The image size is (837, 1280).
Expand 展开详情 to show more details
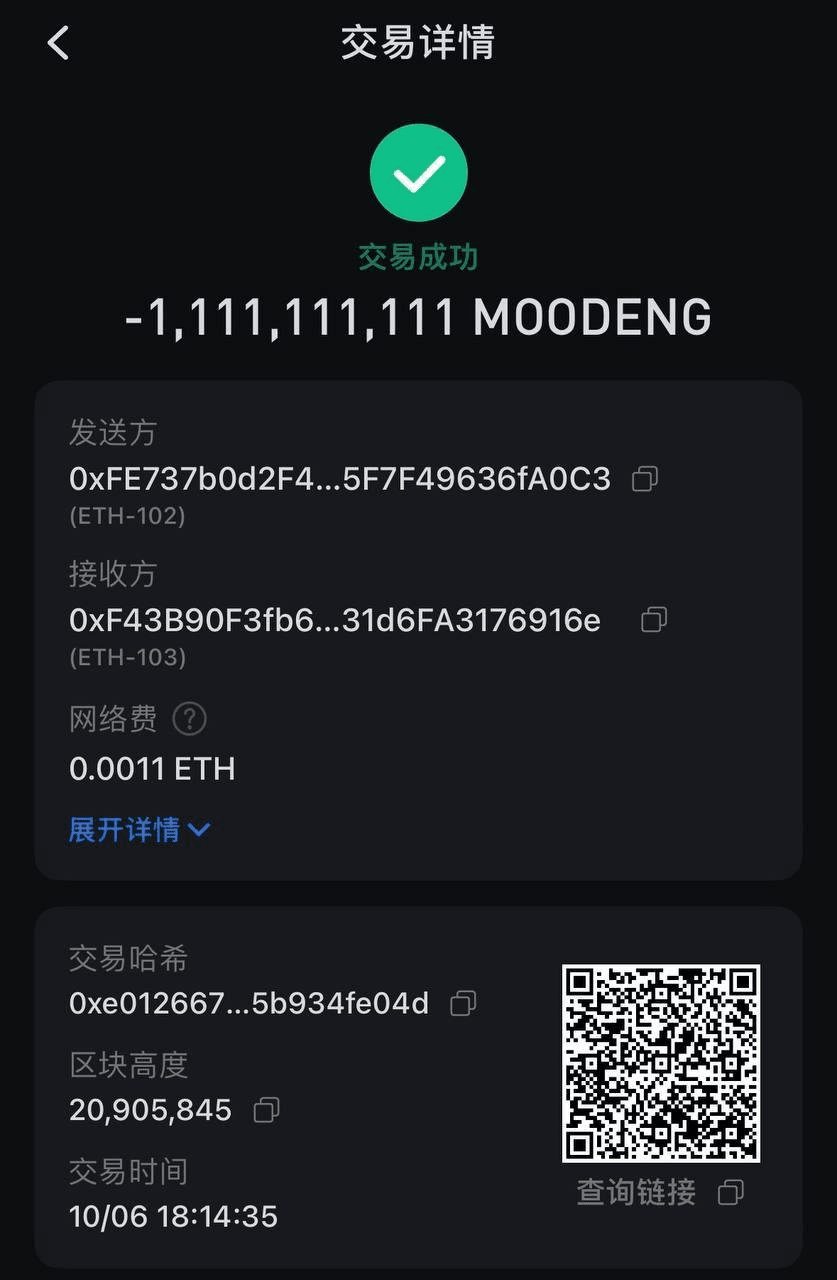[139, 829]
